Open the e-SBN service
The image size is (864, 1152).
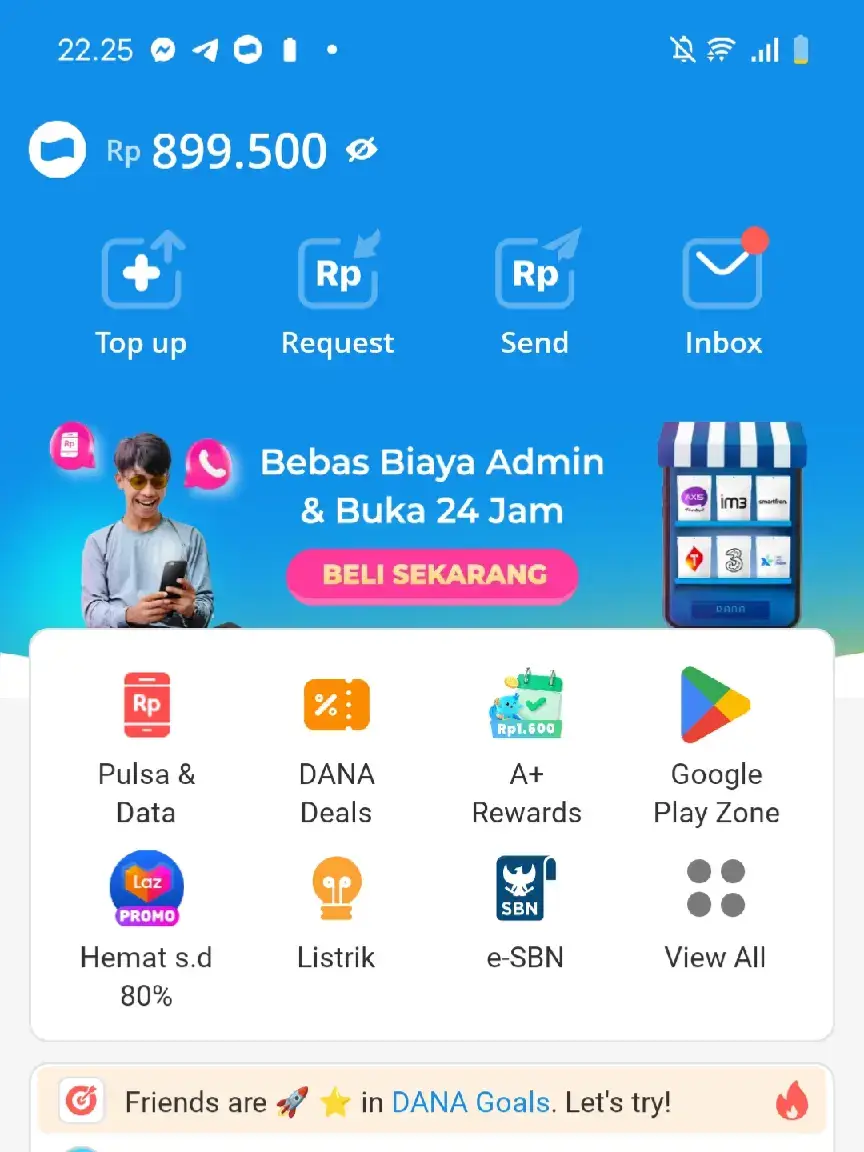pyautogui.click(x=527, y=888)
